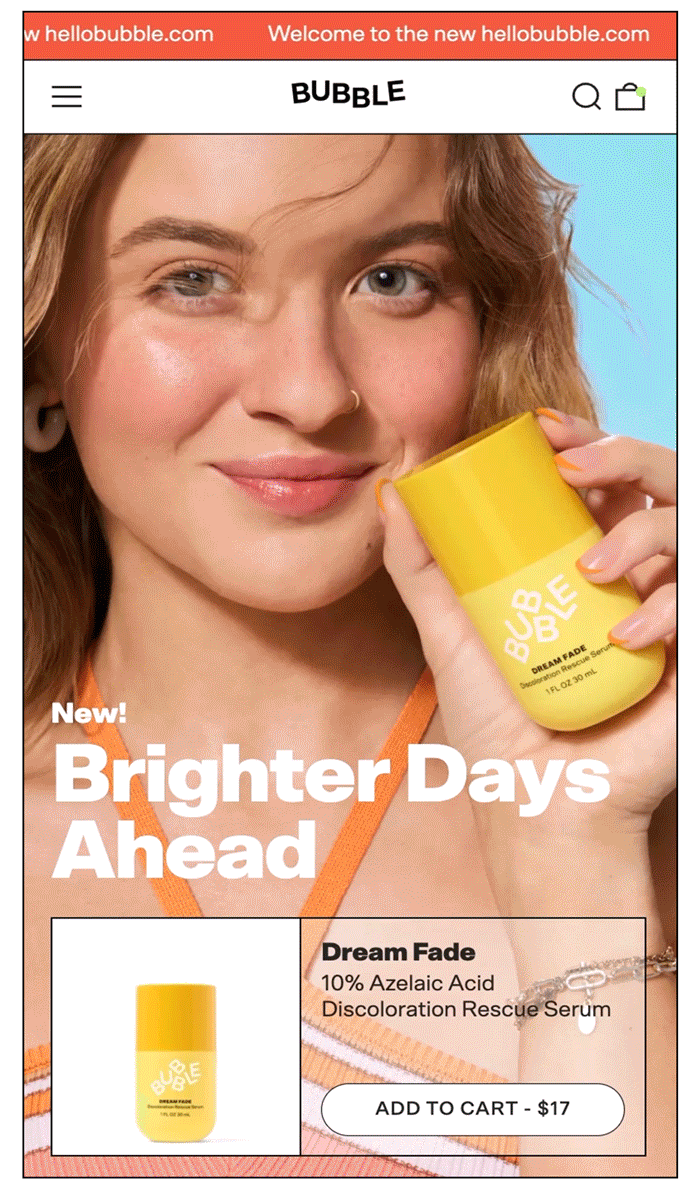The width and height of the screenshot is (700, 1198).
Task: Open the shopping bag cart
Action: coord(630,96)
